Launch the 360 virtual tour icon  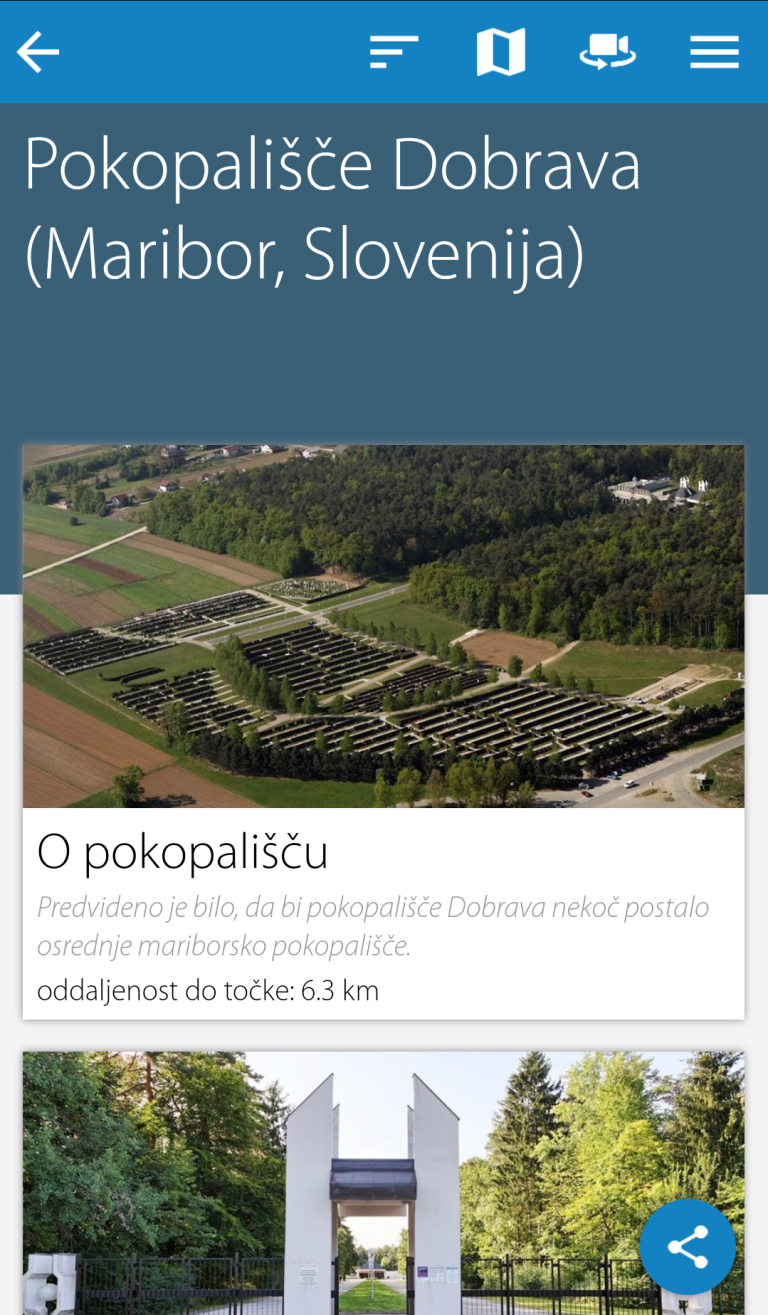click(x=607, y=52)
